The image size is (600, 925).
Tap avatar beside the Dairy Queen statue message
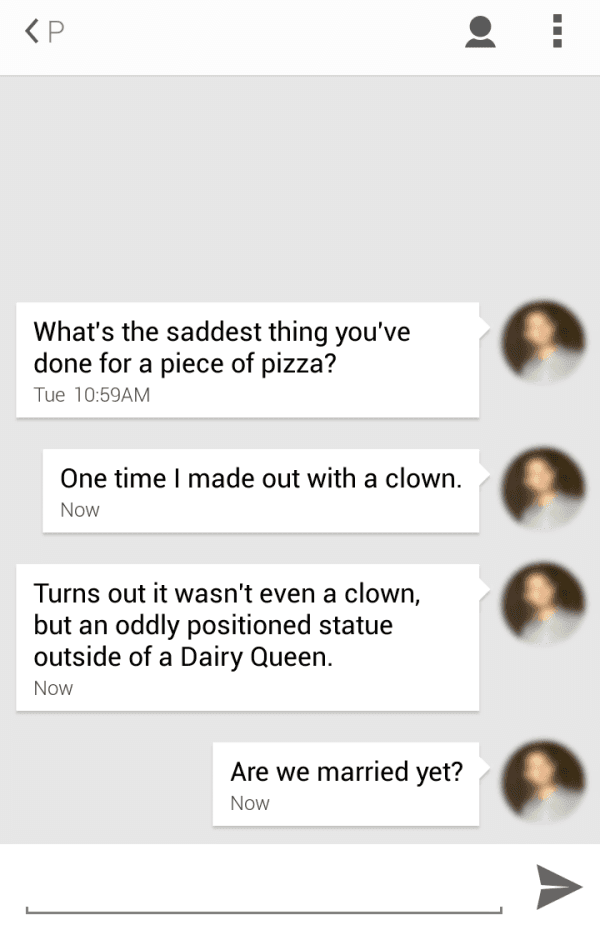(543, 604)
